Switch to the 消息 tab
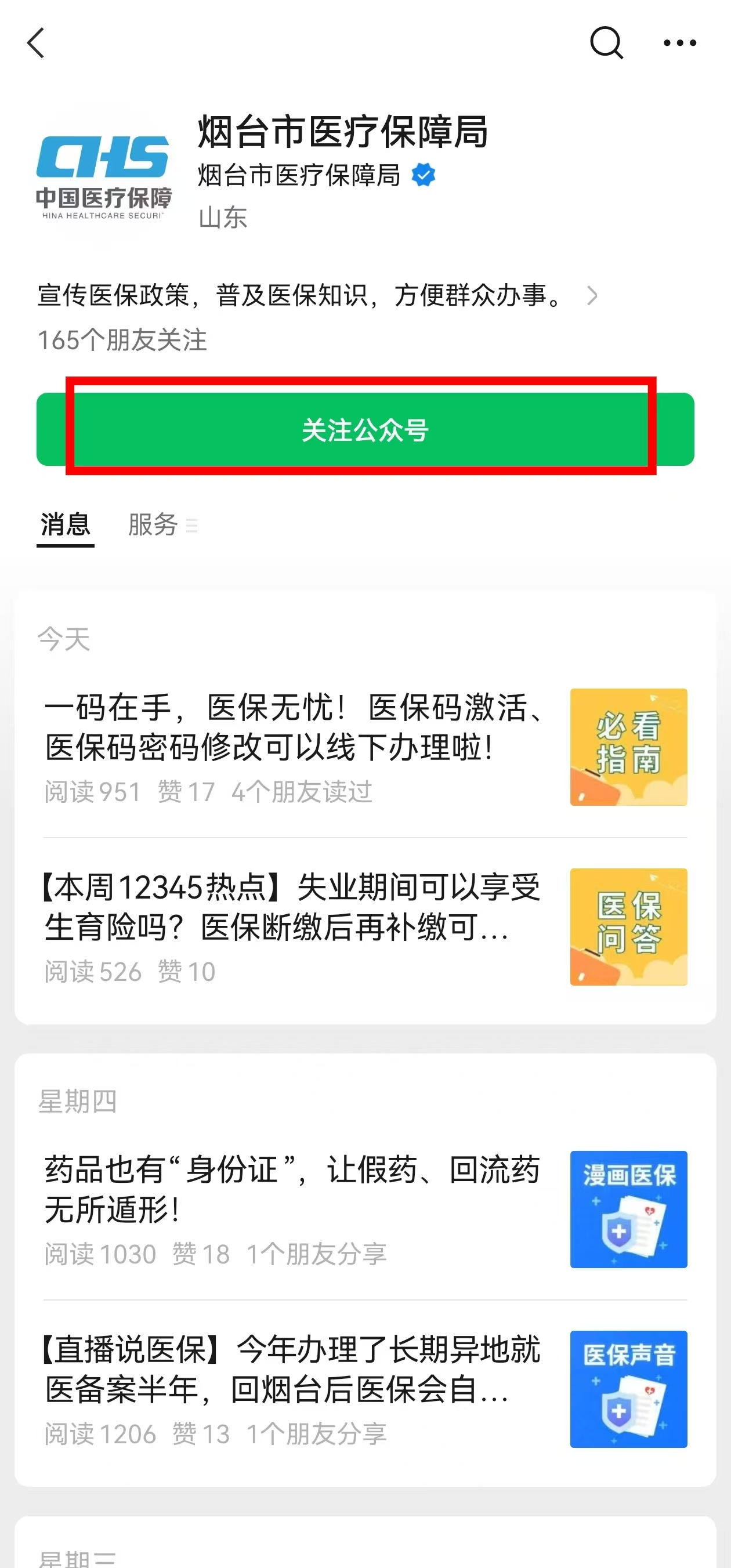The width and height of the screenshot is (731, 1568). click(x=65, y=524)
